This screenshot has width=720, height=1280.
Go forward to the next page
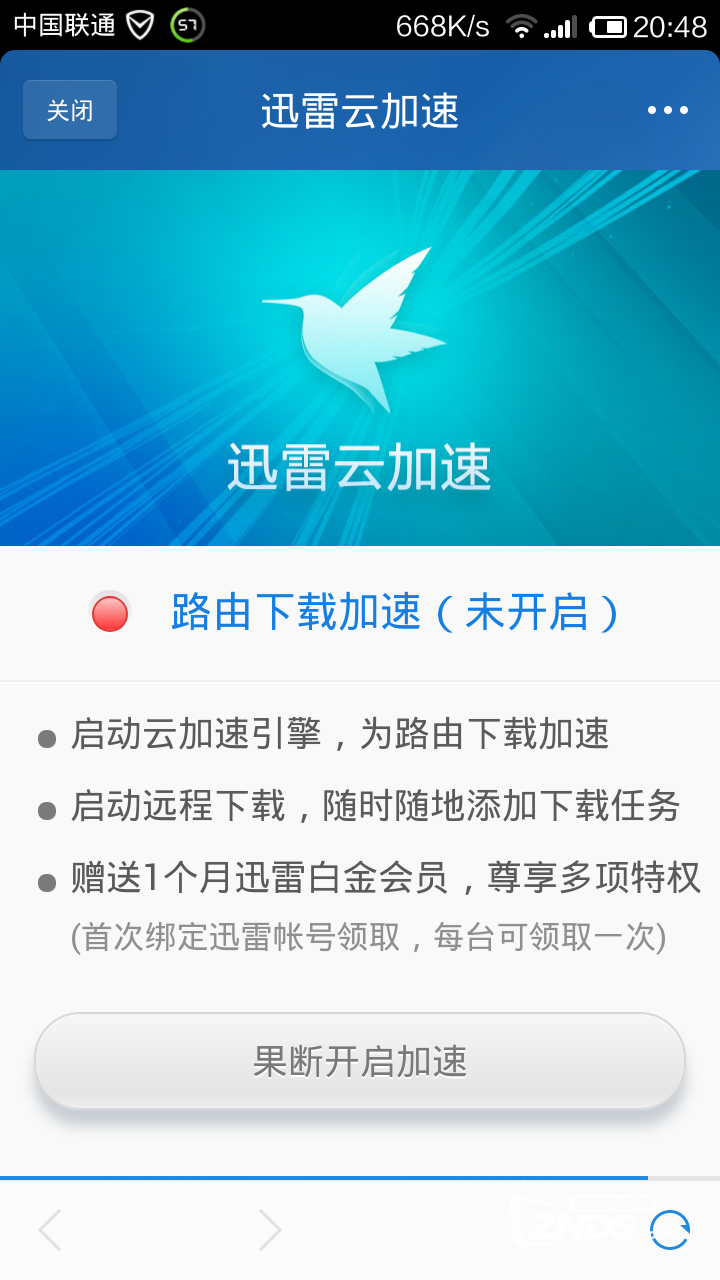(270, 1230)
